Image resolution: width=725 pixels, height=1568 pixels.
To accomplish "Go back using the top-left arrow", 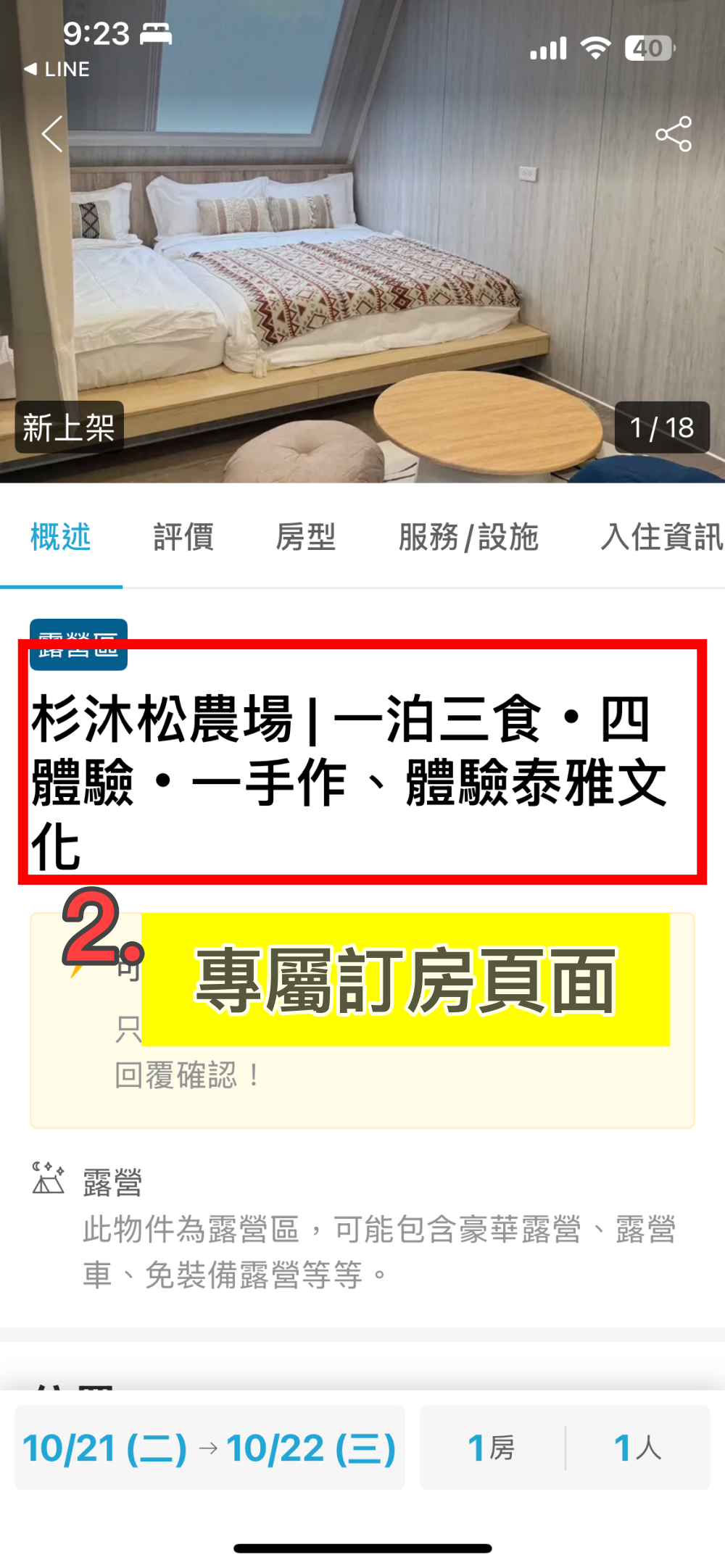I will [52, 134].
